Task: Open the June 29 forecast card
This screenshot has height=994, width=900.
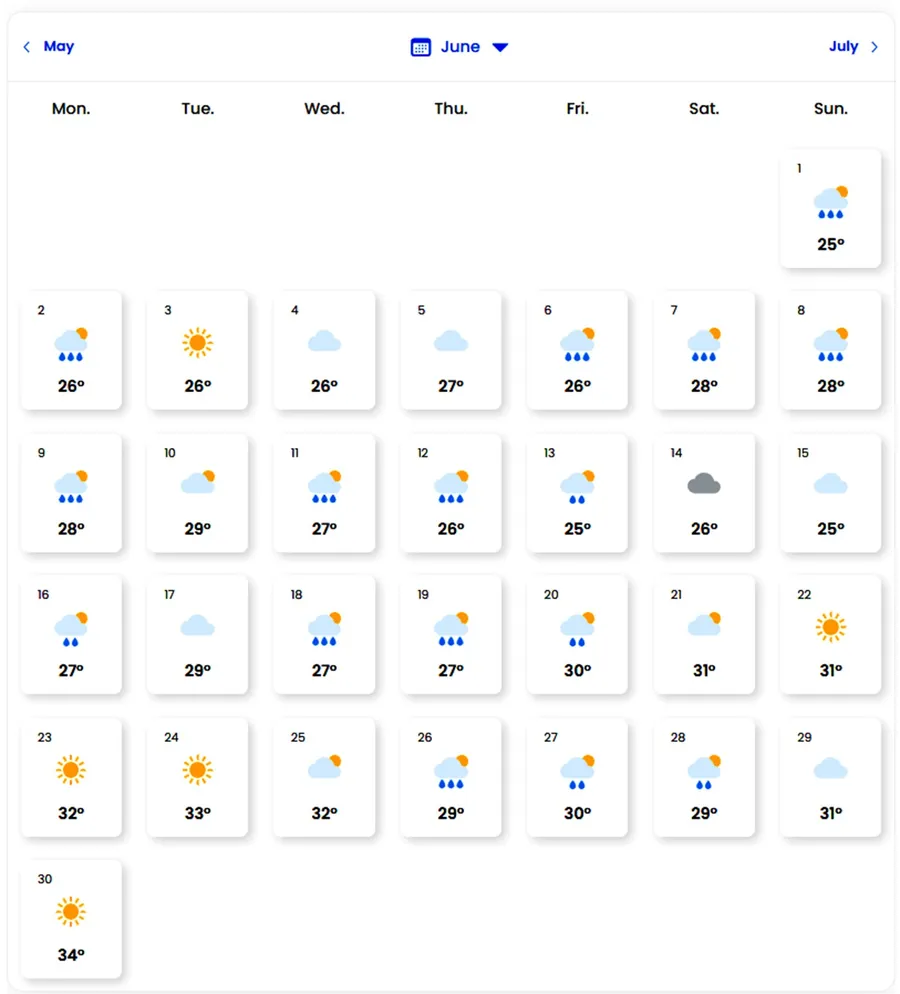Action: coord(830,777)
